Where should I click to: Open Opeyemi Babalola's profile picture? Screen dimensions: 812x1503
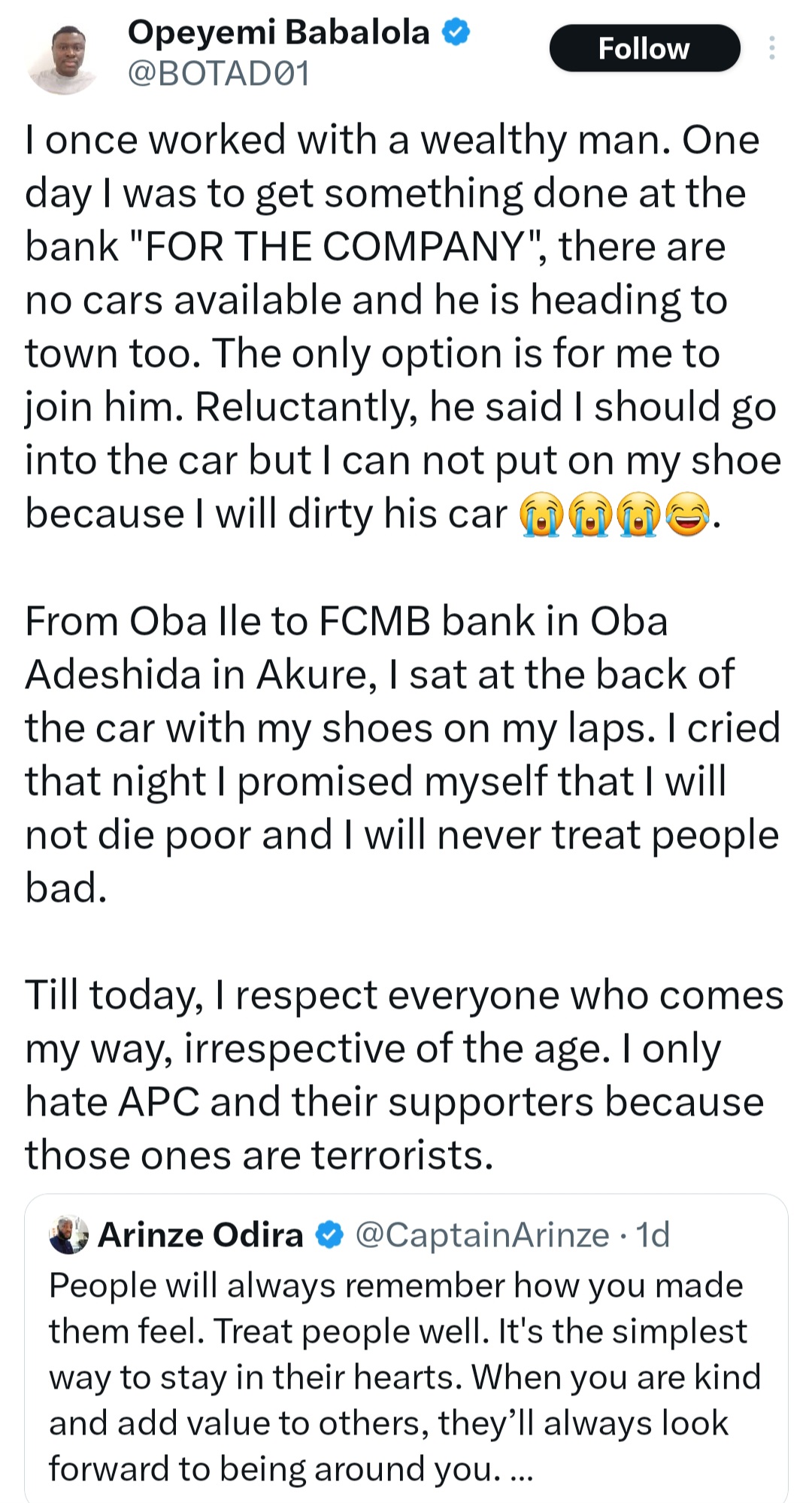[x=63, y=59]
